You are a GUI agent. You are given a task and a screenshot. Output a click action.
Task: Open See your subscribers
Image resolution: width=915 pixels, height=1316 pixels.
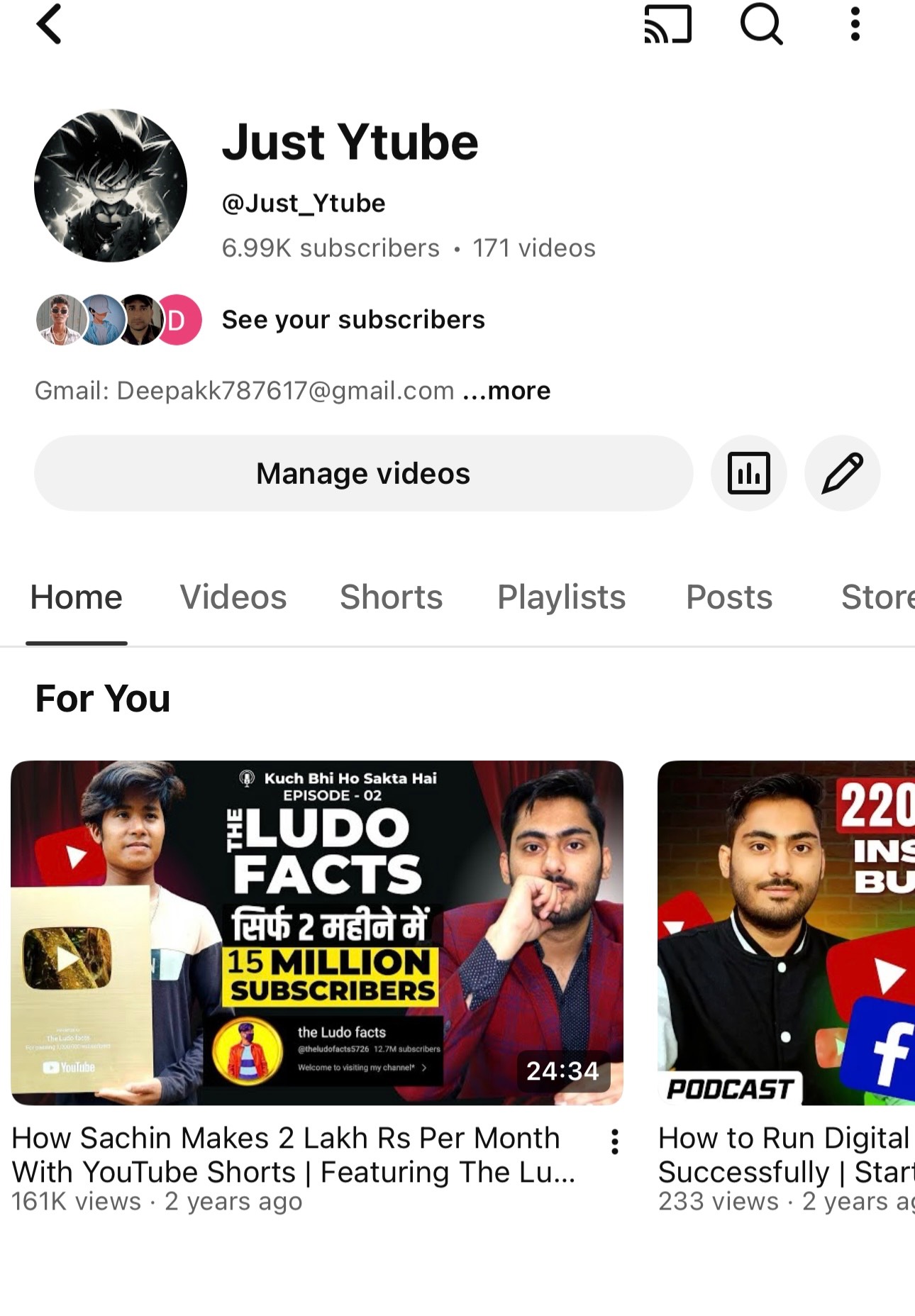353,320
